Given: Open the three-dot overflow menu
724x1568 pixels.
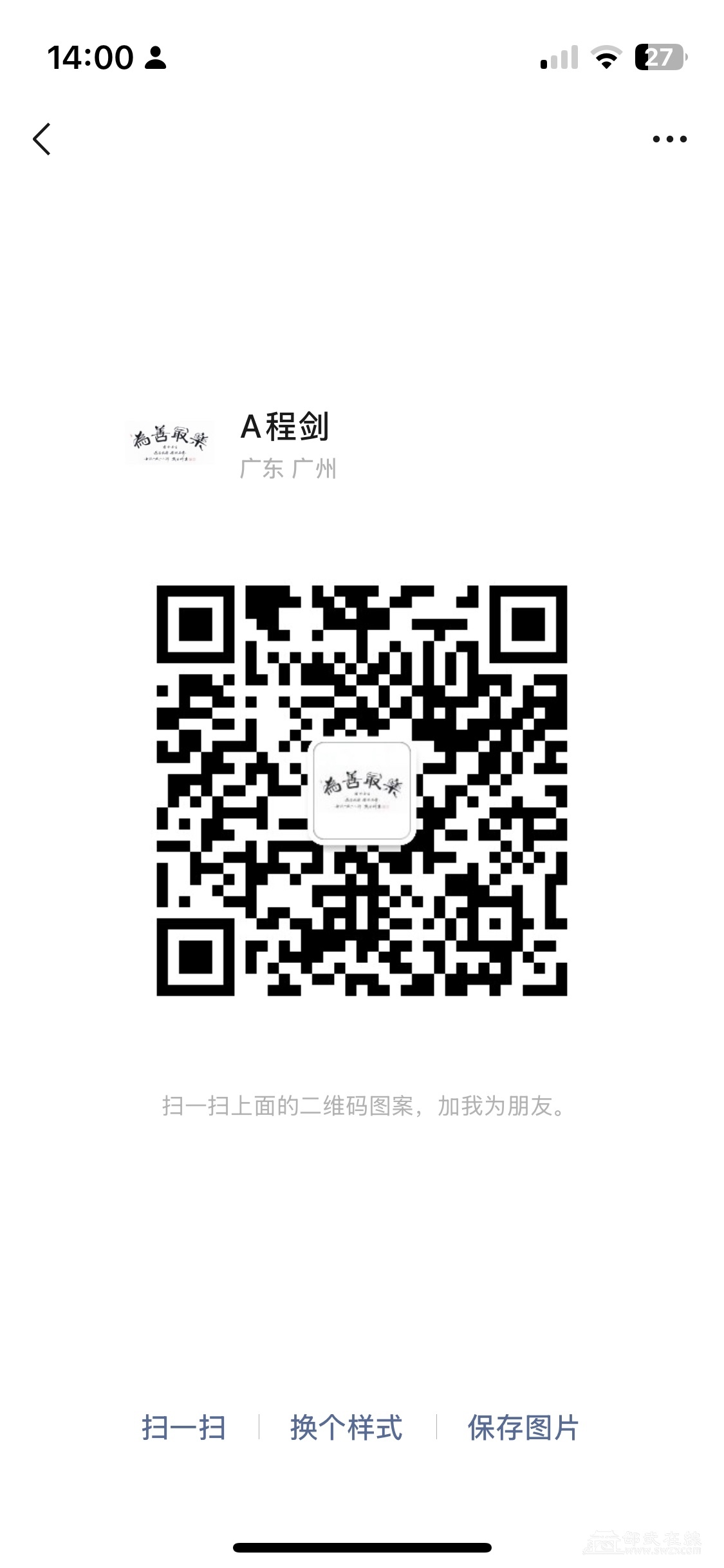Looking at the screenshot, I should [x=669, y=139].
